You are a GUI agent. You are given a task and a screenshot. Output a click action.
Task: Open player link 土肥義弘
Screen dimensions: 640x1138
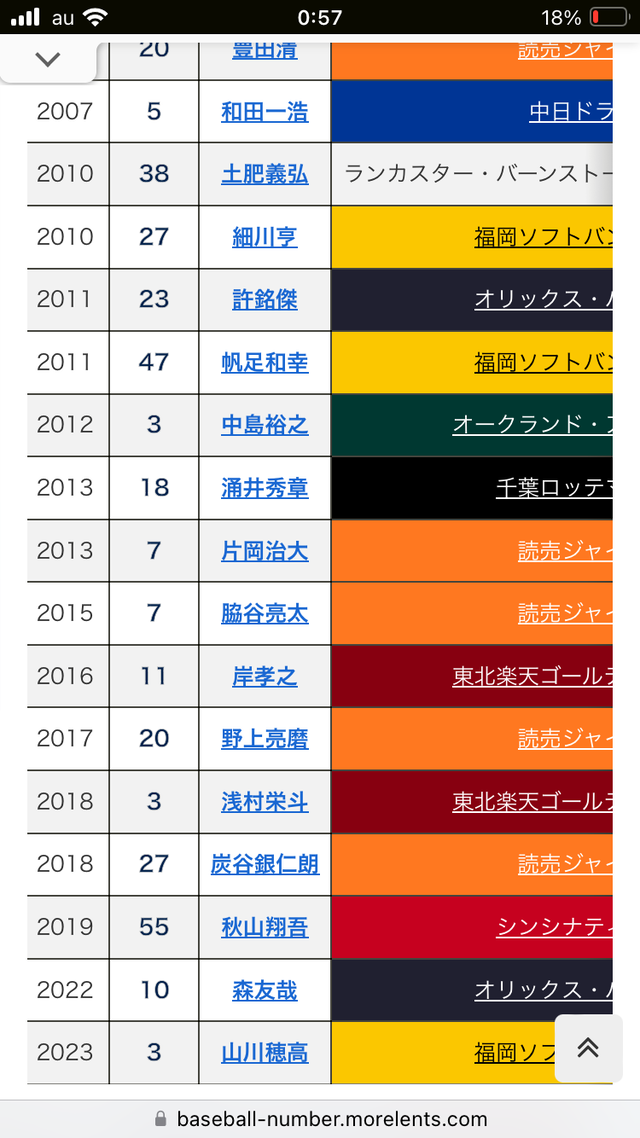click(x=265, y=174)
